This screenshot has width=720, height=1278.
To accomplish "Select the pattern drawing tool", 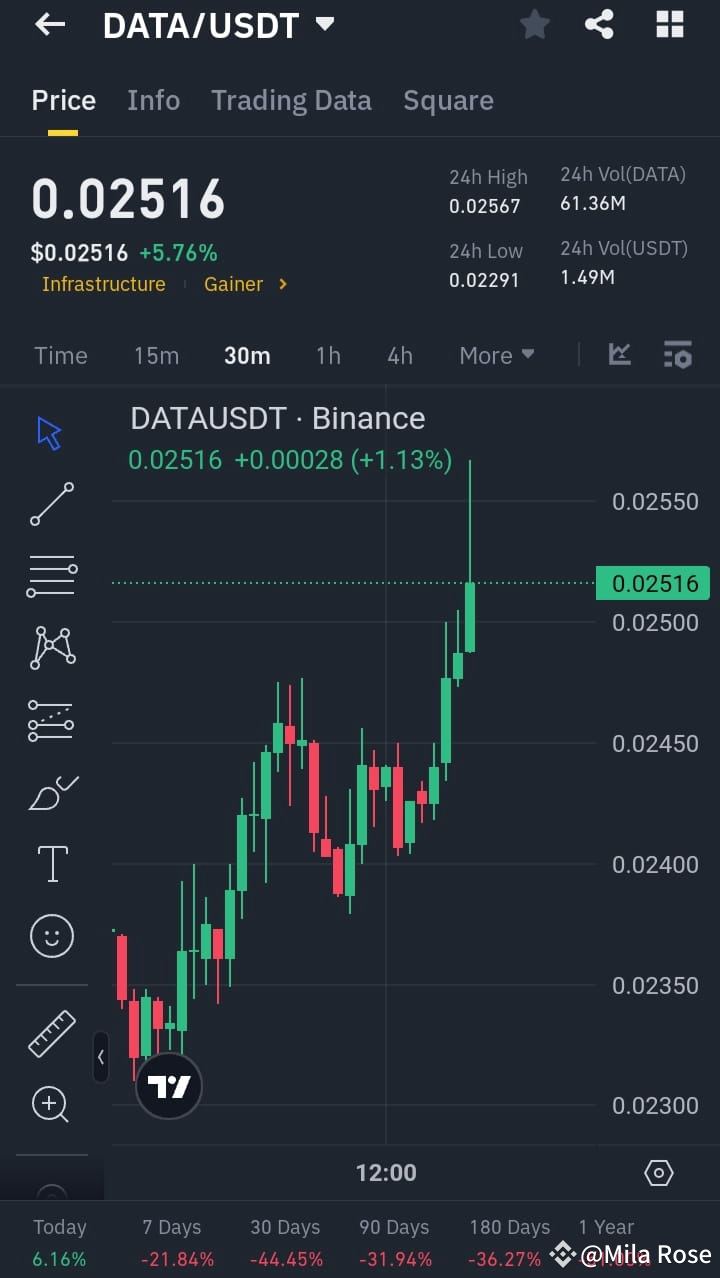I will coord(52,647).
